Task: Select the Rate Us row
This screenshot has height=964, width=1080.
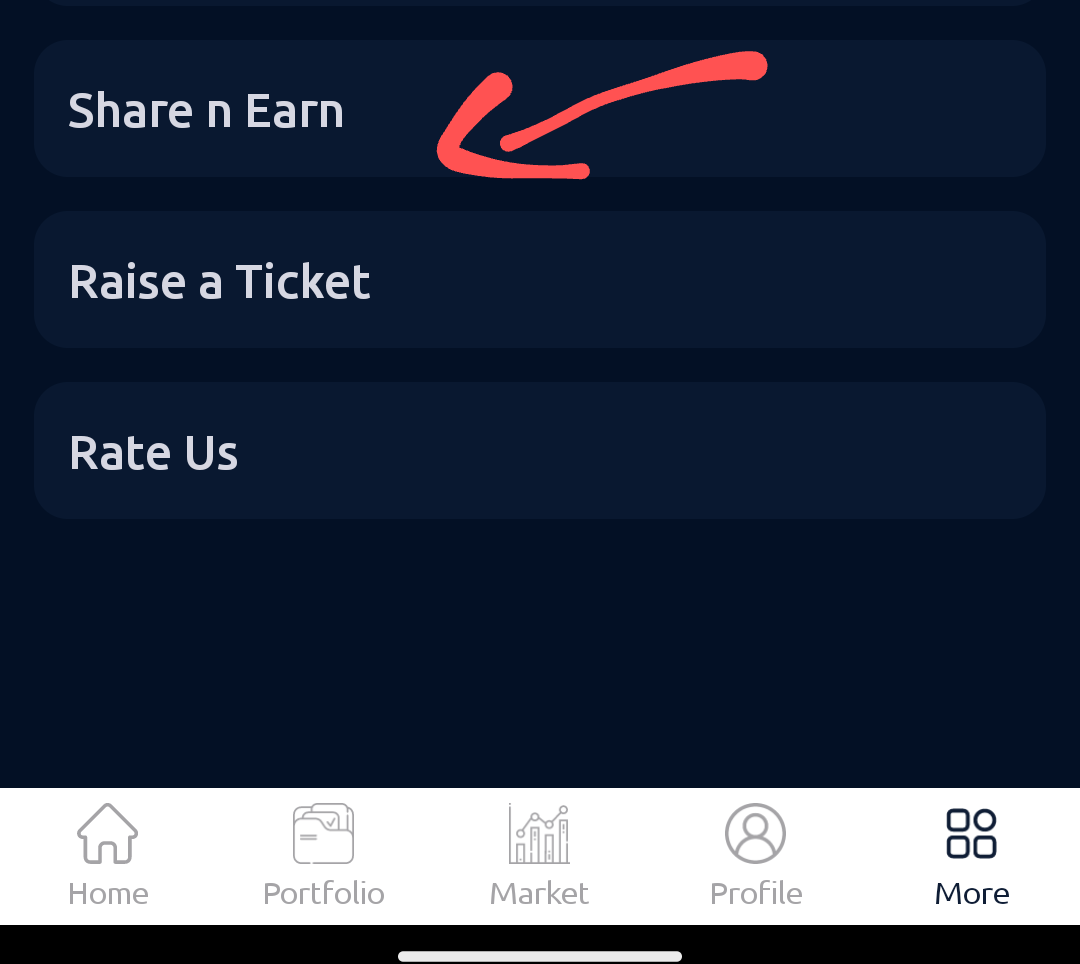Action: point(540,451)
